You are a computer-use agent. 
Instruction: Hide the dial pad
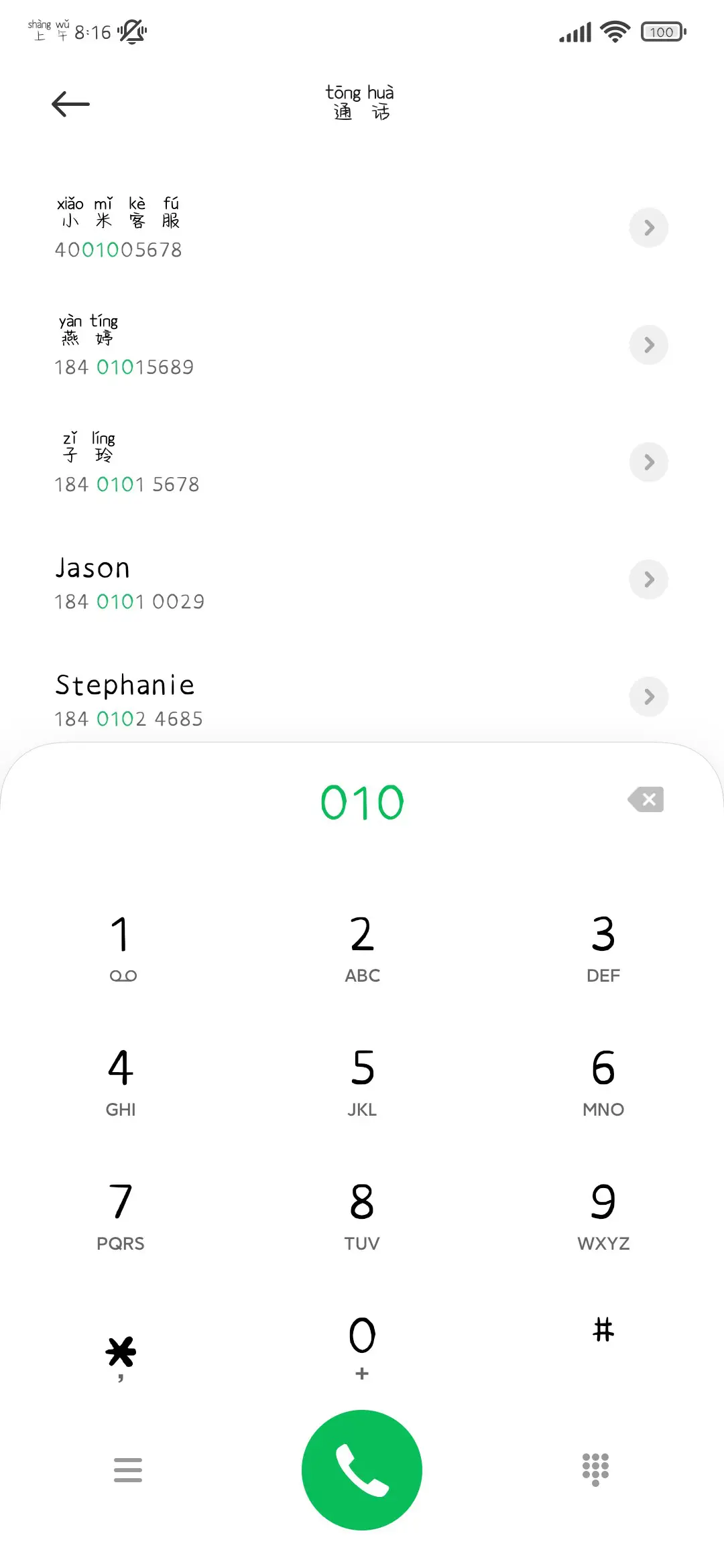click(595, 1470)
